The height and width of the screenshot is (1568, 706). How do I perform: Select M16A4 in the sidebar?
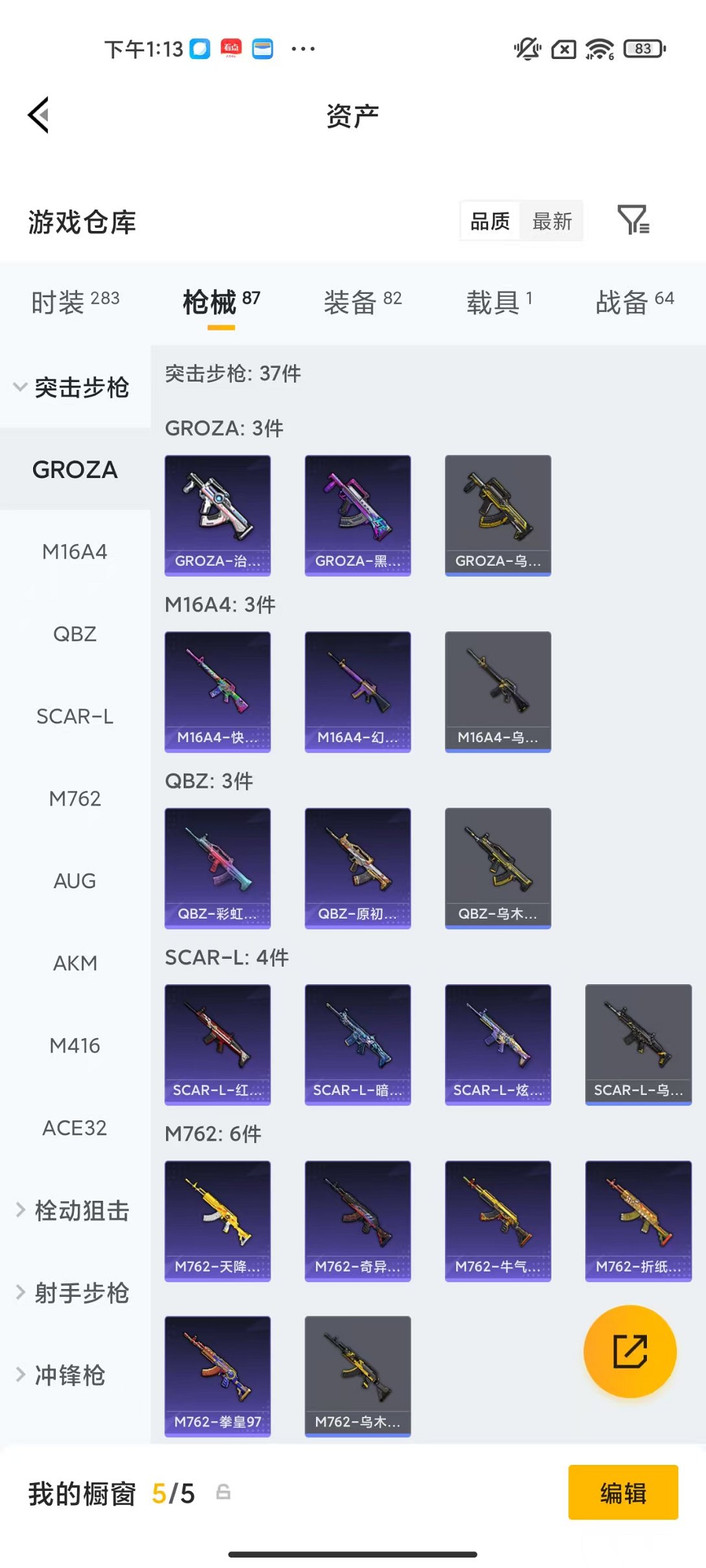pos(75,551)
